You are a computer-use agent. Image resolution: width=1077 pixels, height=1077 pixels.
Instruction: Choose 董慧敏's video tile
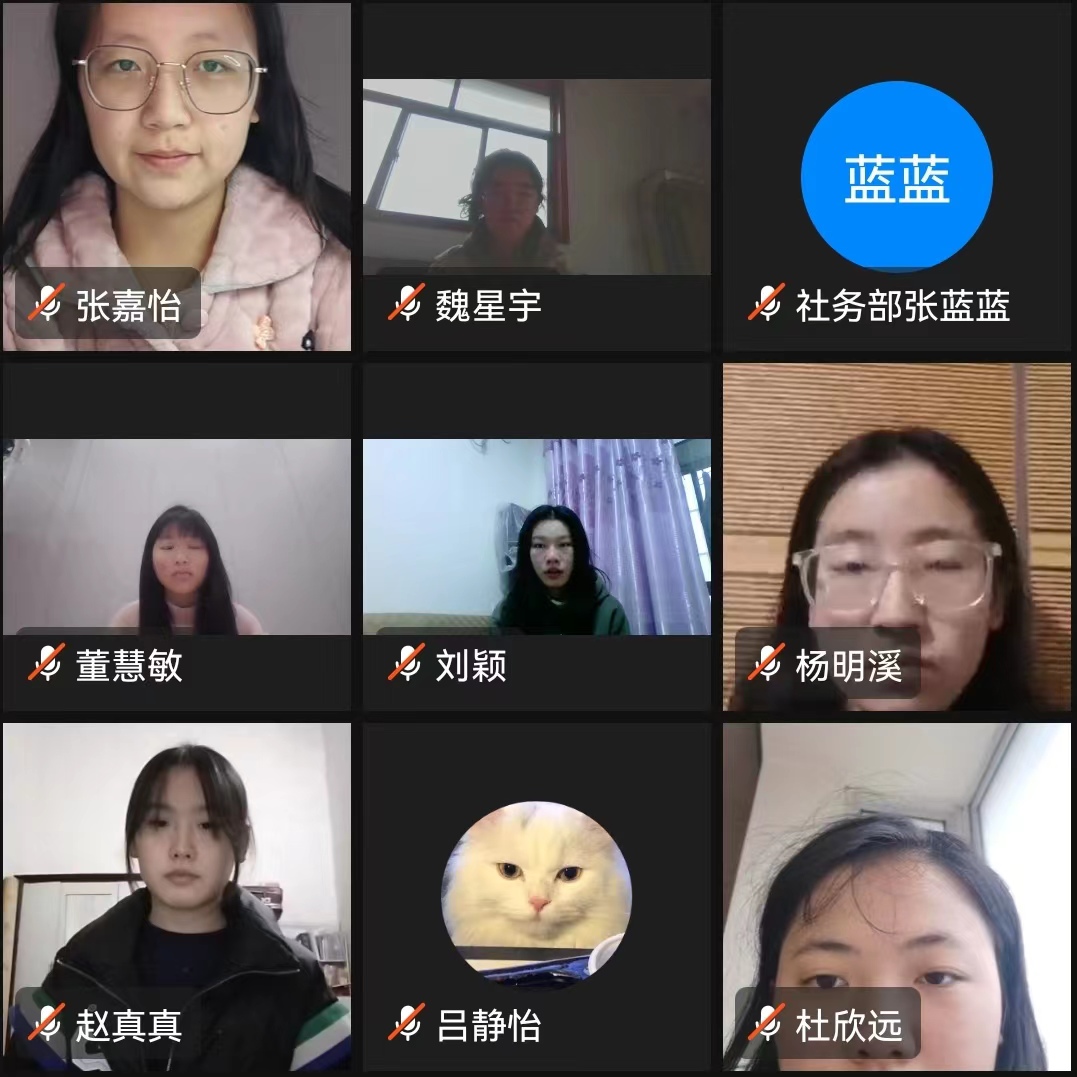point(177,537)
